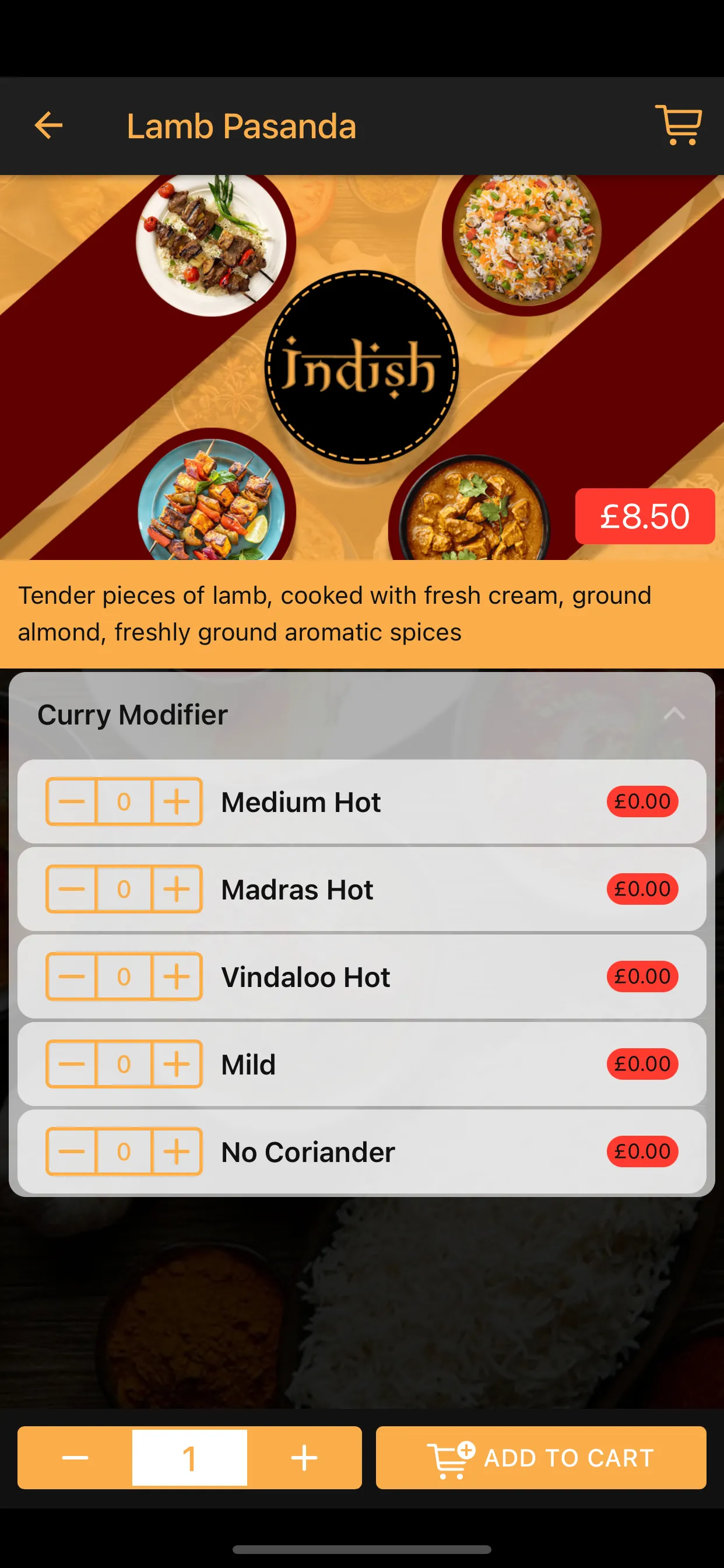The width and height of the screenshot is (724, 1568).
Task: Click the £8.50 price badge
Action: (x=645, y=516)
